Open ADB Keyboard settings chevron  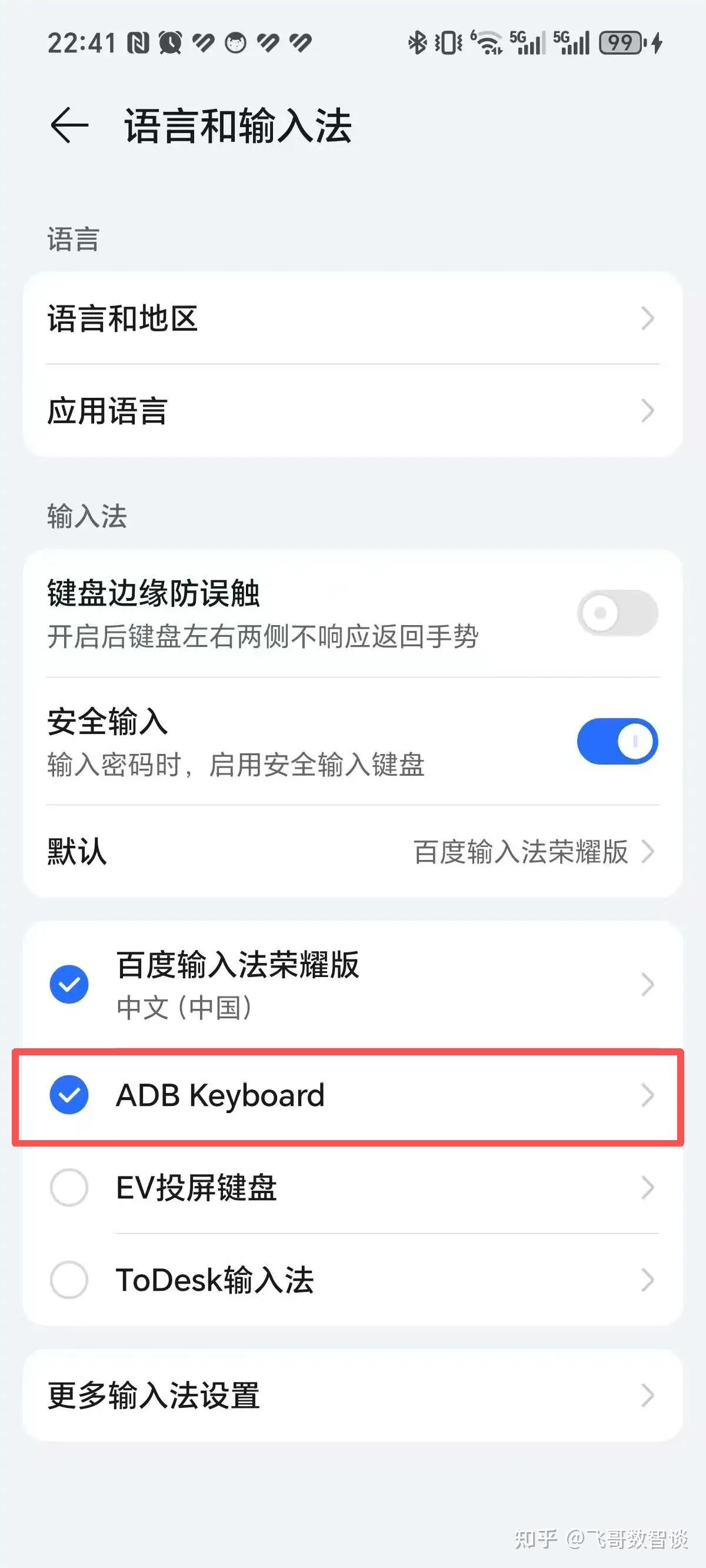(x=647, y=1095)
